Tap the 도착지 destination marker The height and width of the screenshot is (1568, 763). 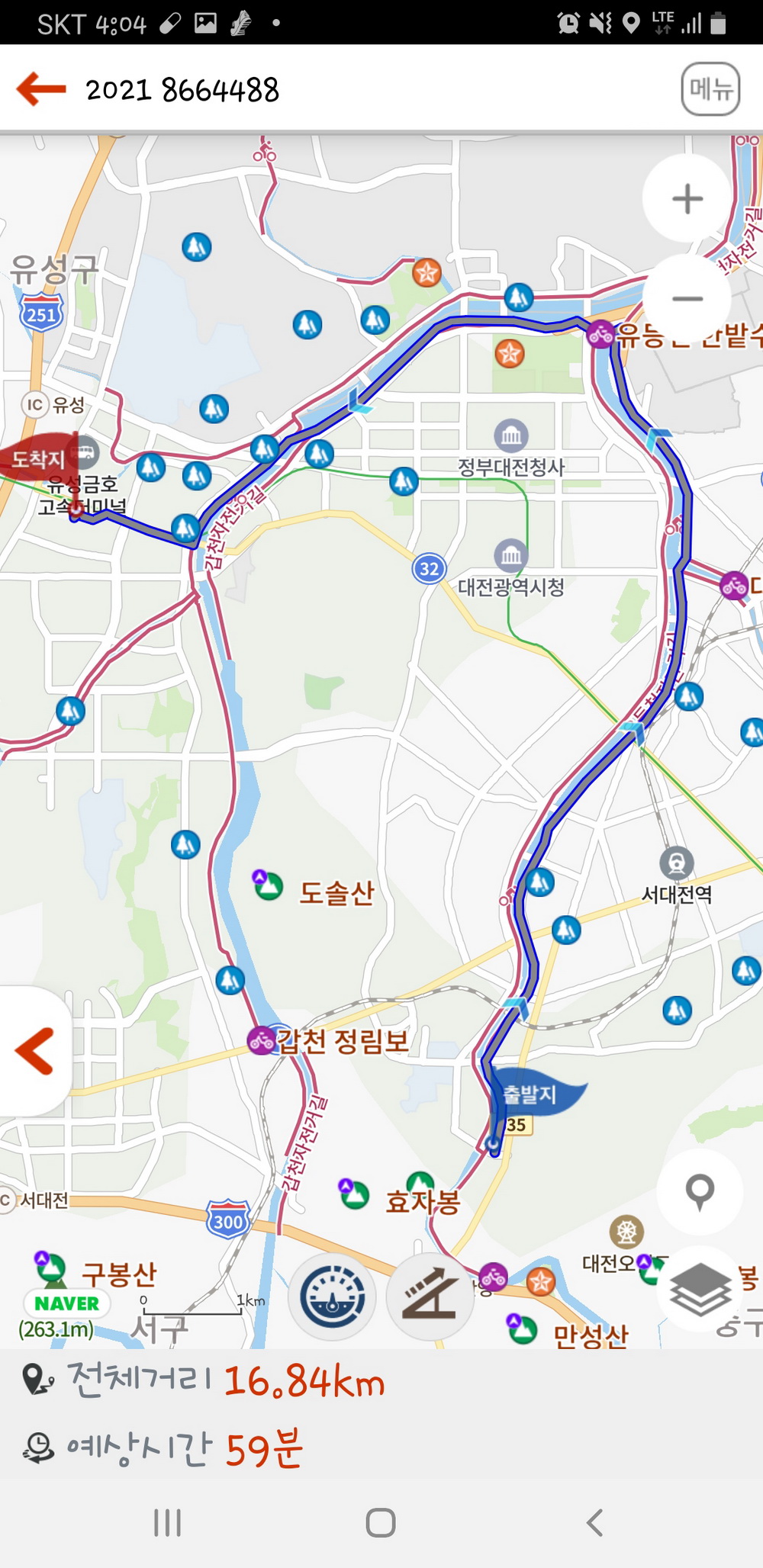(38, 458)
